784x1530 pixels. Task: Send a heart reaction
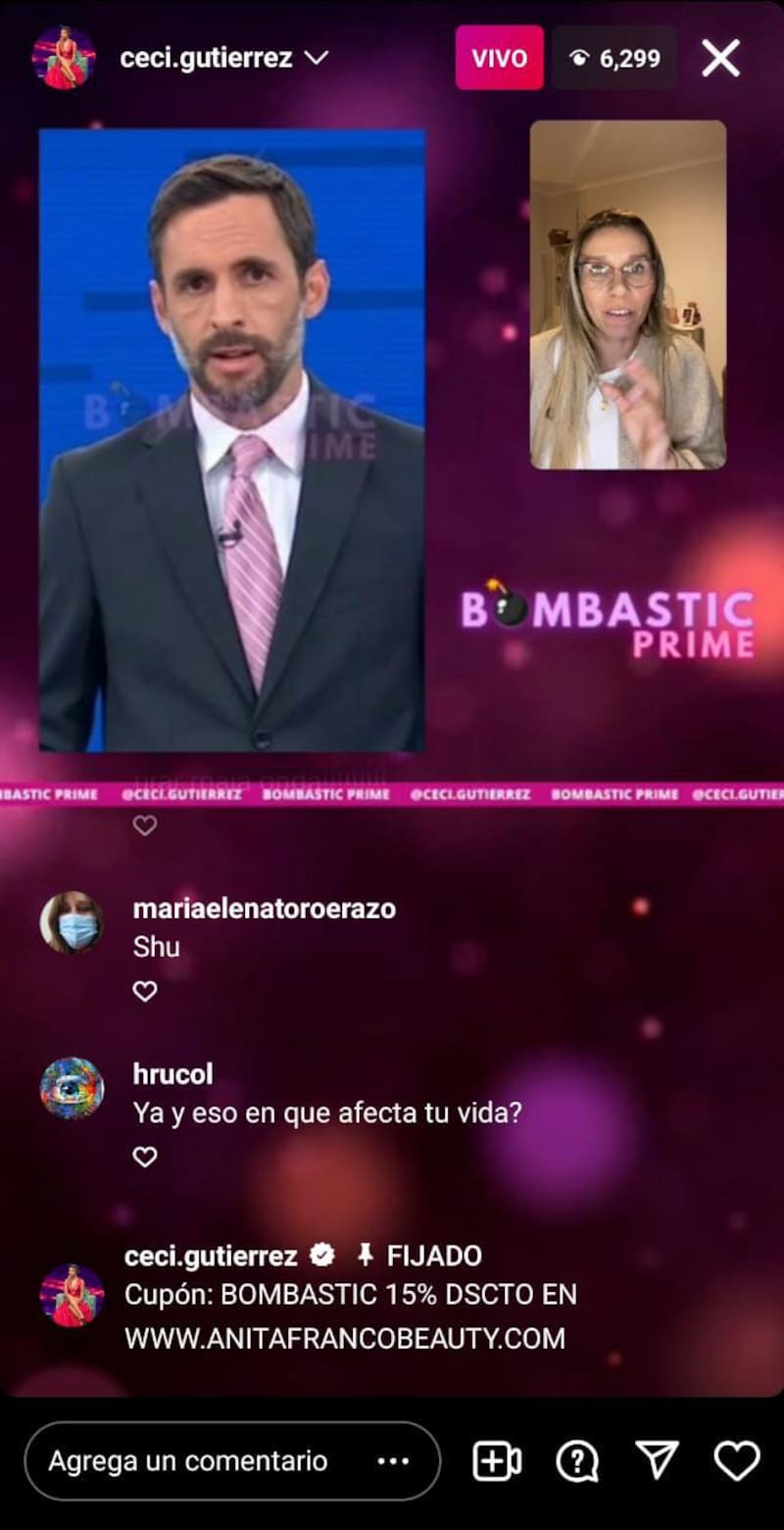(737, 1461)
